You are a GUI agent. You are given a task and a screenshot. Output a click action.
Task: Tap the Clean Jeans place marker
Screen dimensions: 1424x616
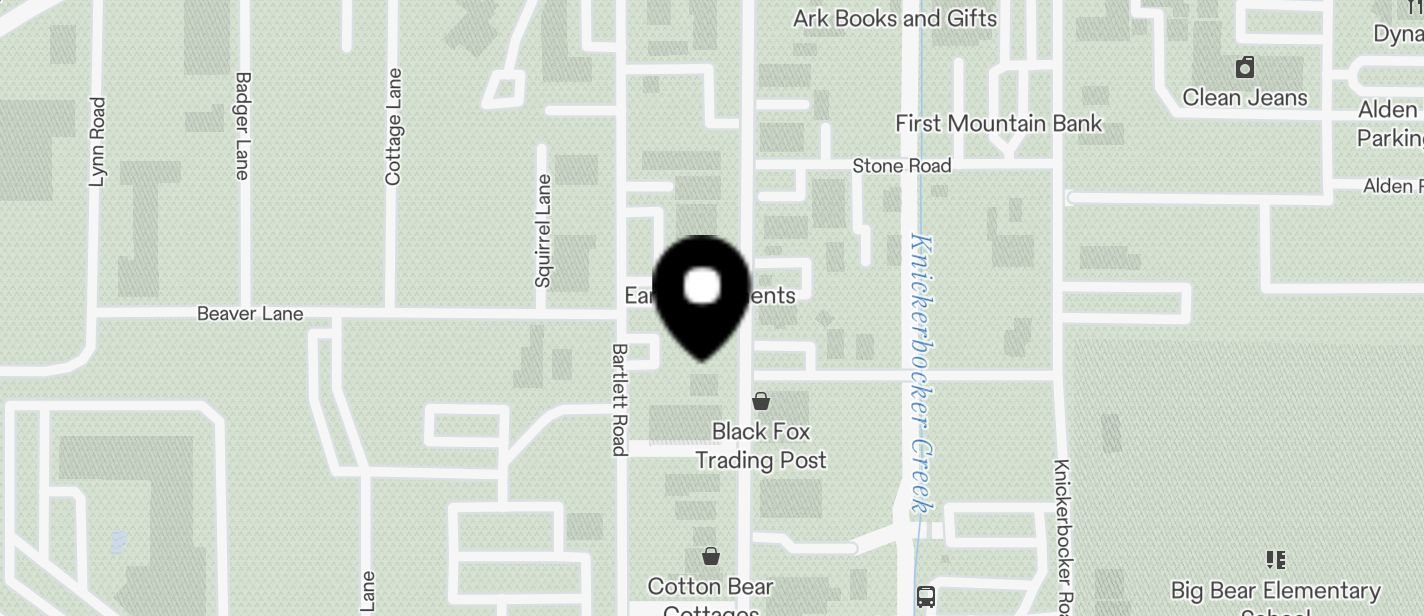1245,68
